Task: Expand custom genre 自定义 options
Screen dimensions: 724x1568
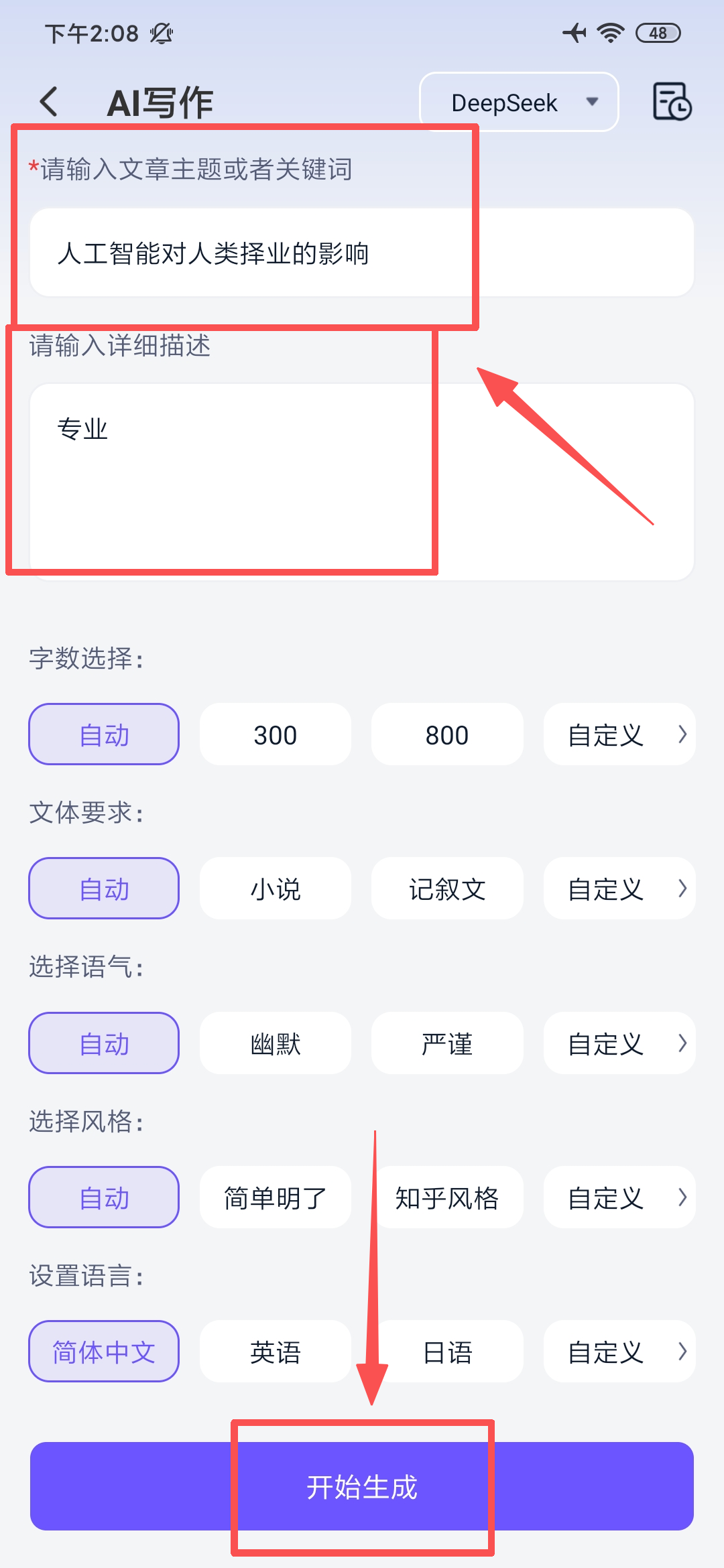Action: point(618,889)
